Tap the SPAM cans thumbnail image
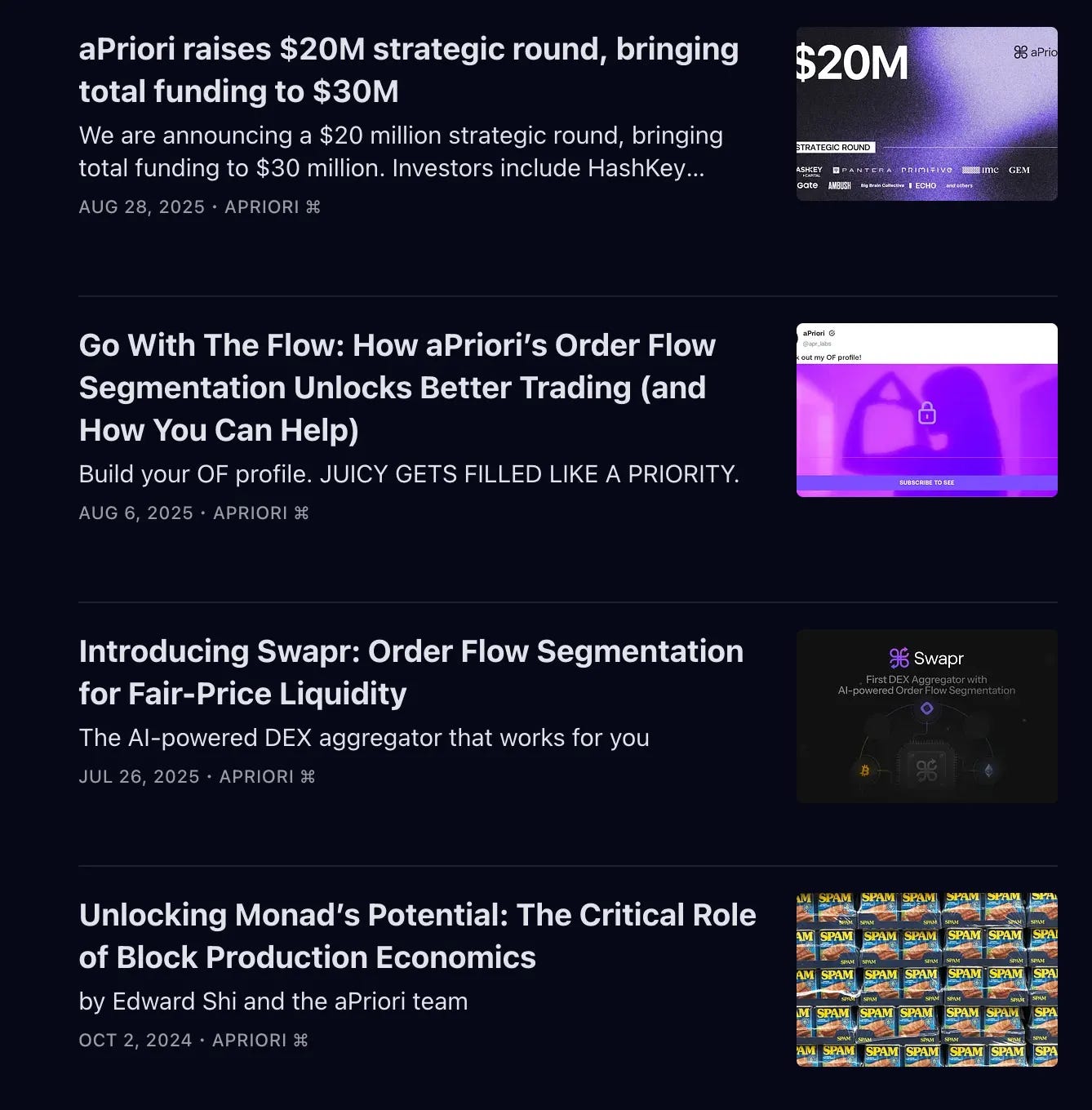 click(926, 979)
